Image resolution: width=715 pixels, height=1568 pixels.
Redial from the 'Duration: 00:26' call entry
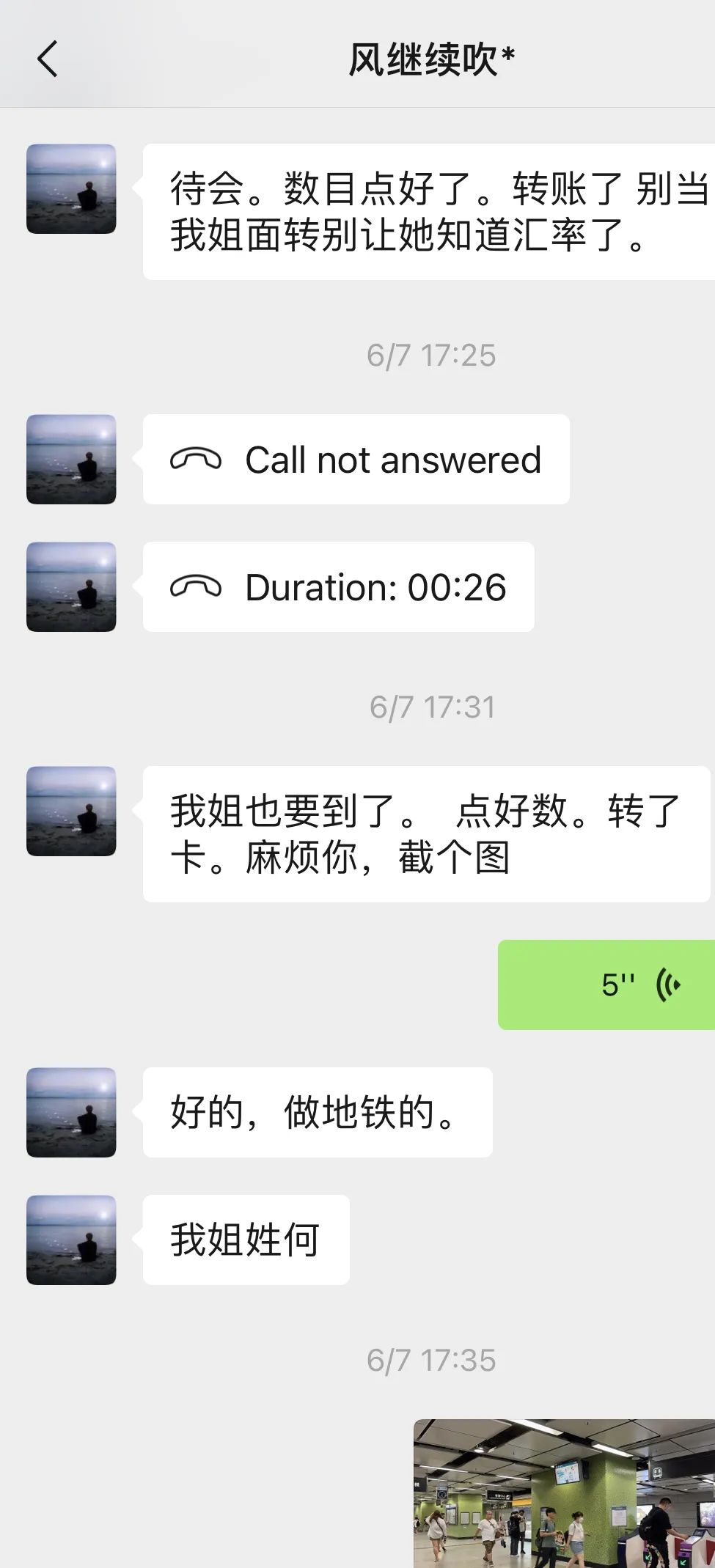[338, 587]
